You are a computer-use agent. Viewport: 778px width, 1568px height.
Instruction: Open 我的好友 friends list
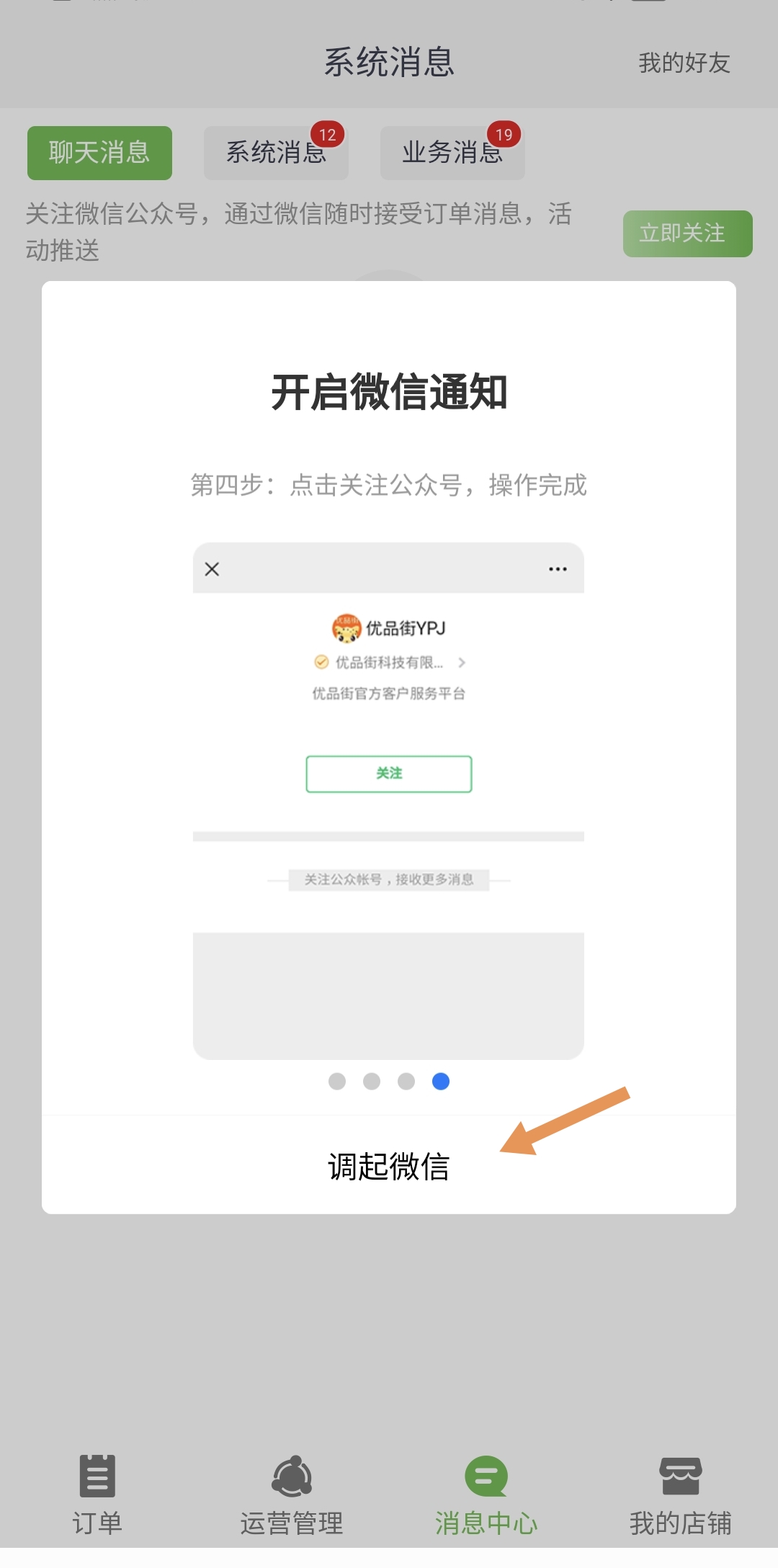684,63
